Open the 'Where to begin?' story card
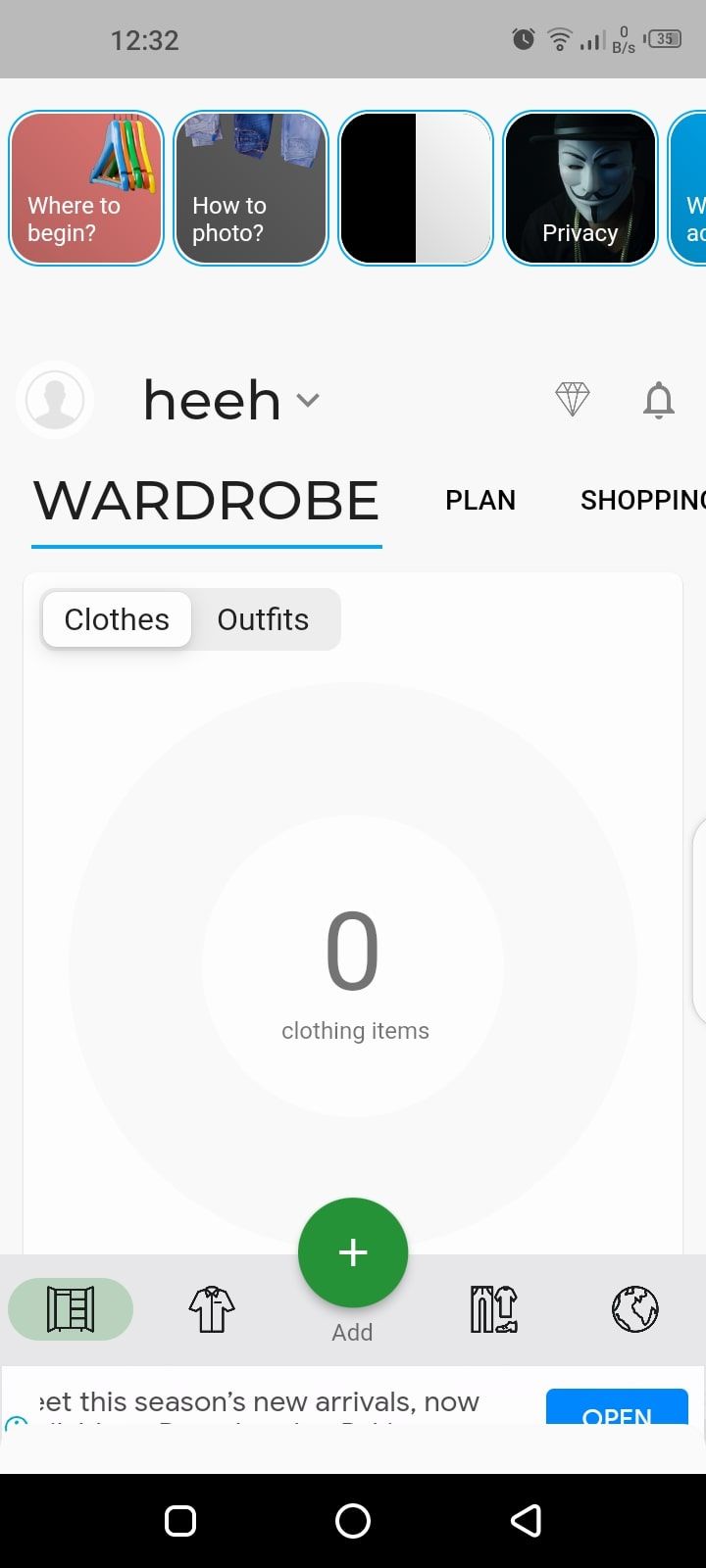The image size is (706, 1568). [x=86, y=188]
